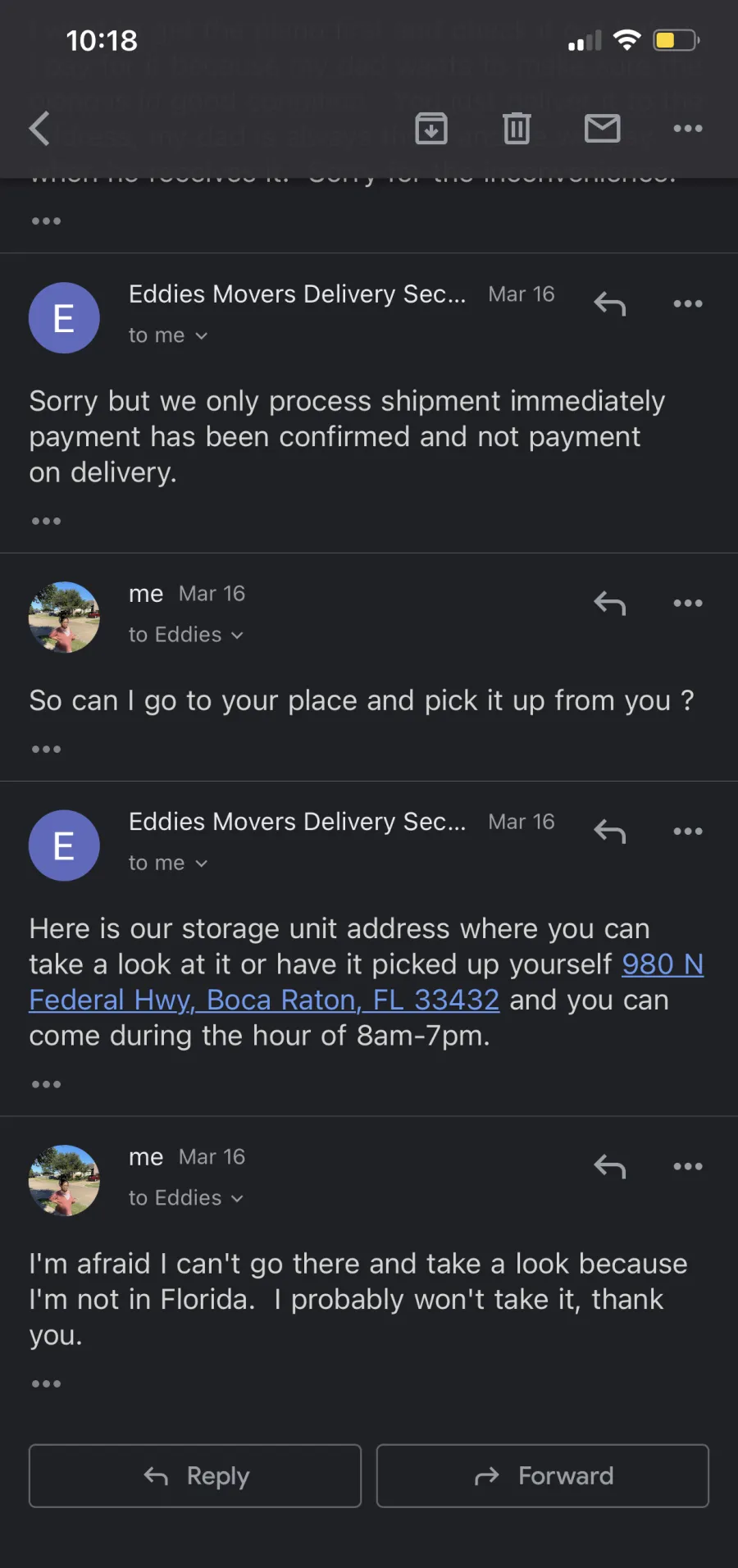Show trimmed content under 'pick it up from you'

[46, 749]
